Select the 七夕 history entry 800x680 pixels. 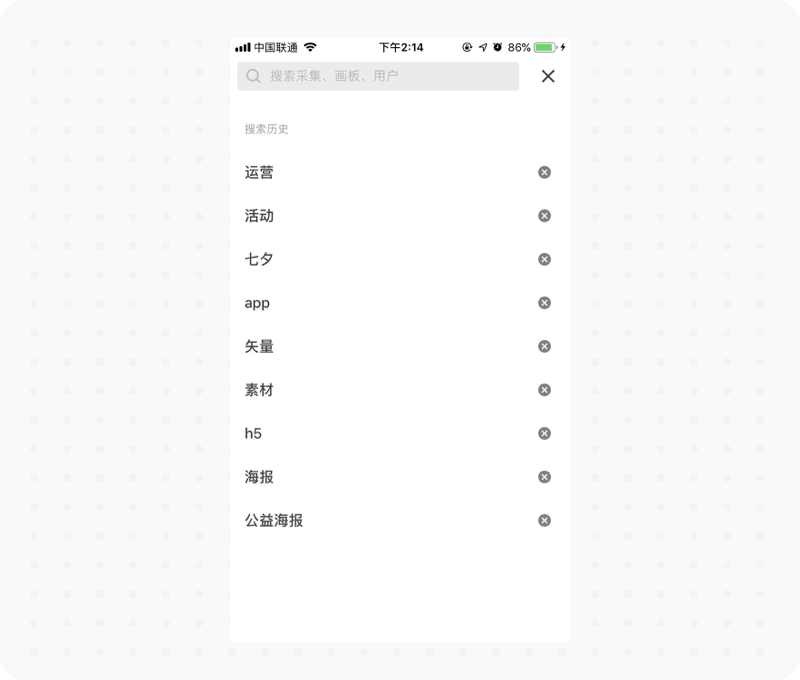pyautogui.click(x=259, y=259)
